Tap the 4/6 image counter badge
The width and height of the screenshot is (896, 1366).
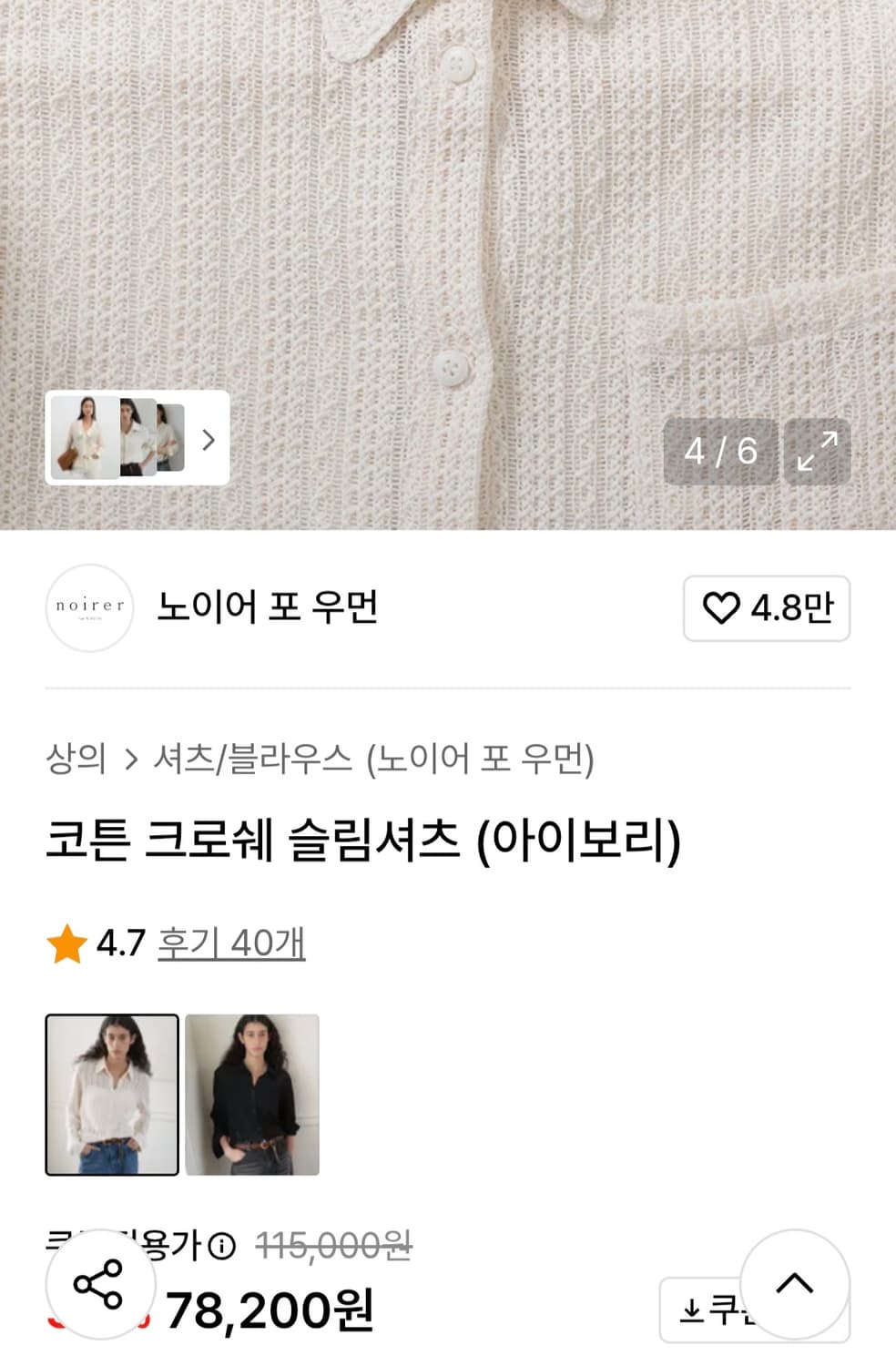720,448
